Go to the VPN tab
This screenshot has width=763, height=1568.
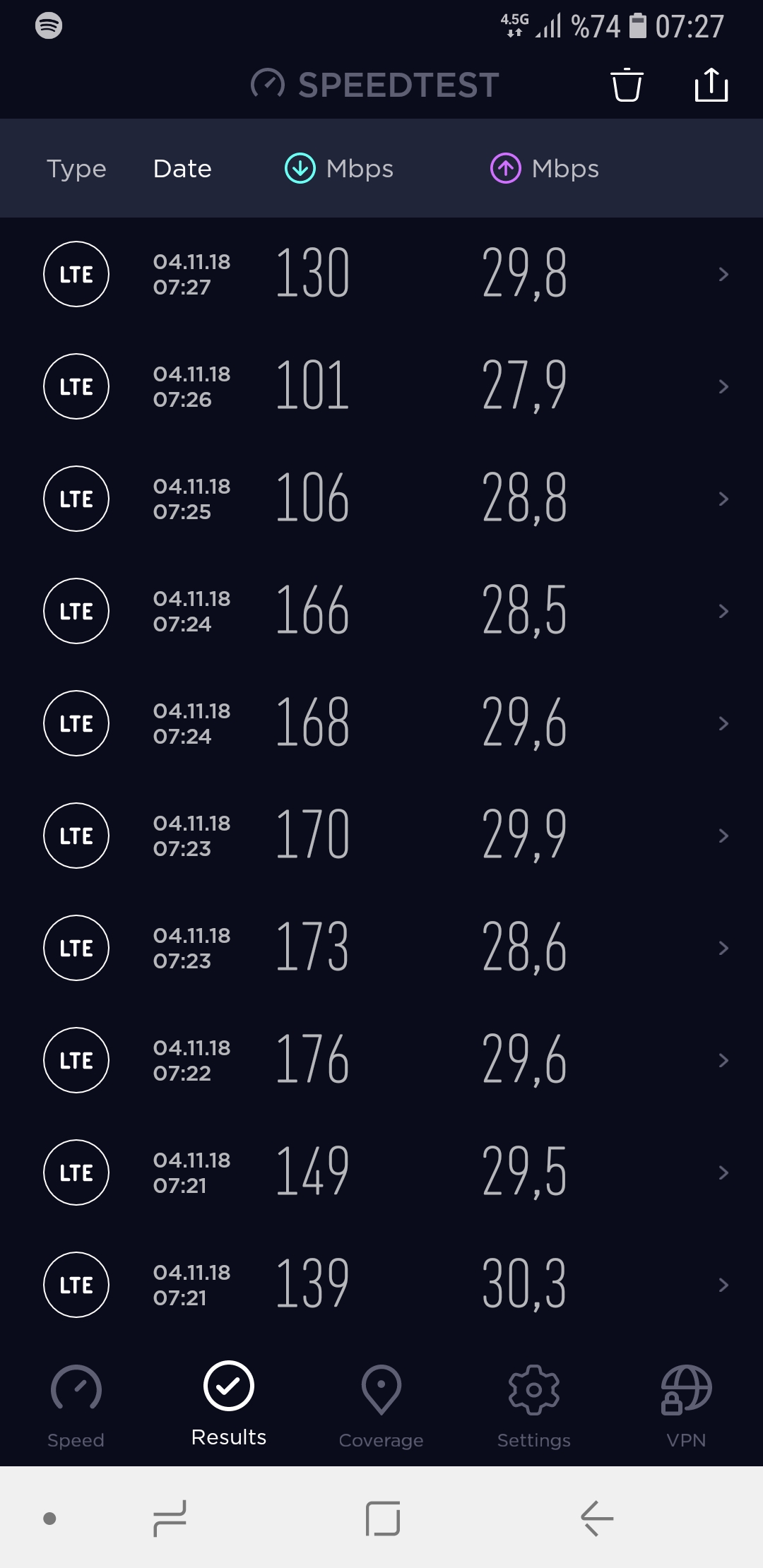(x=687, y=1406)
